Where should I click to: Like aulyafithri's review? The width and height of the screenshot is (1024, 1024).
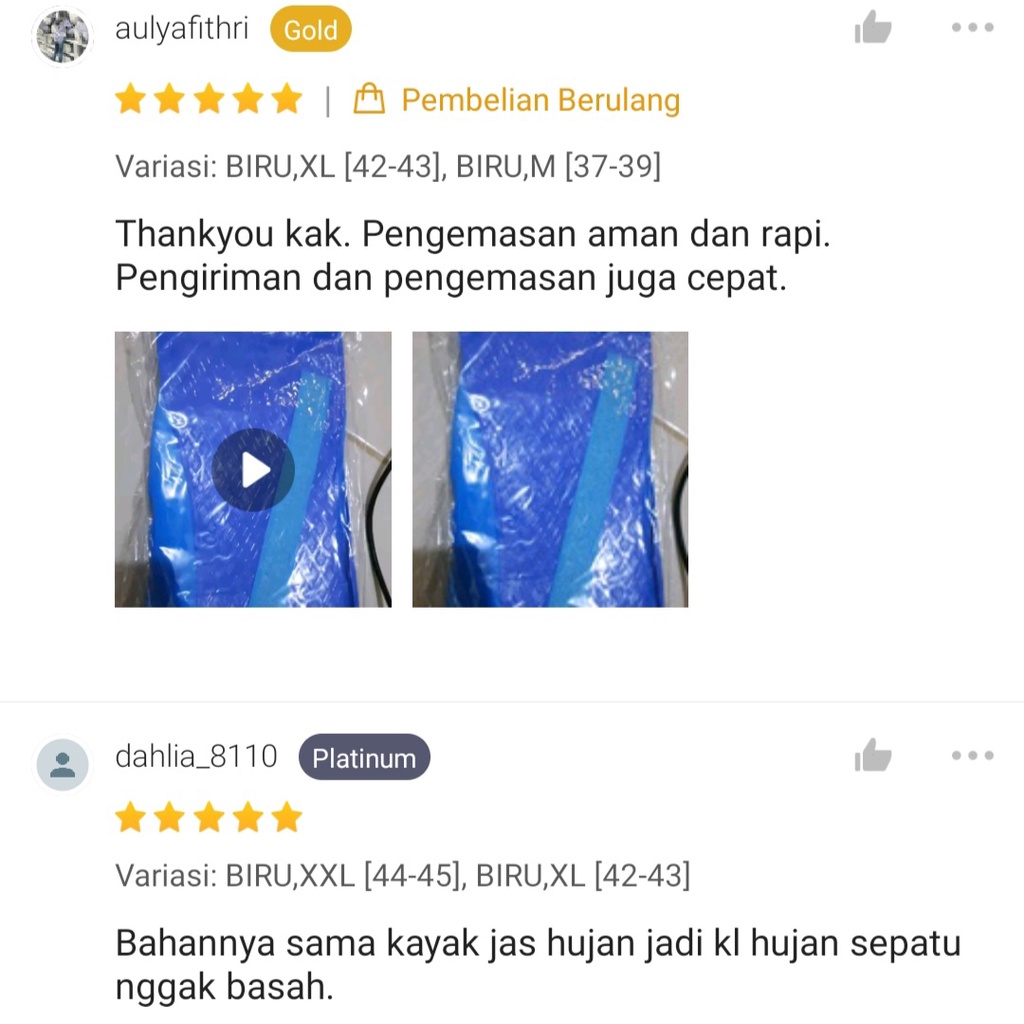(872, 29)
